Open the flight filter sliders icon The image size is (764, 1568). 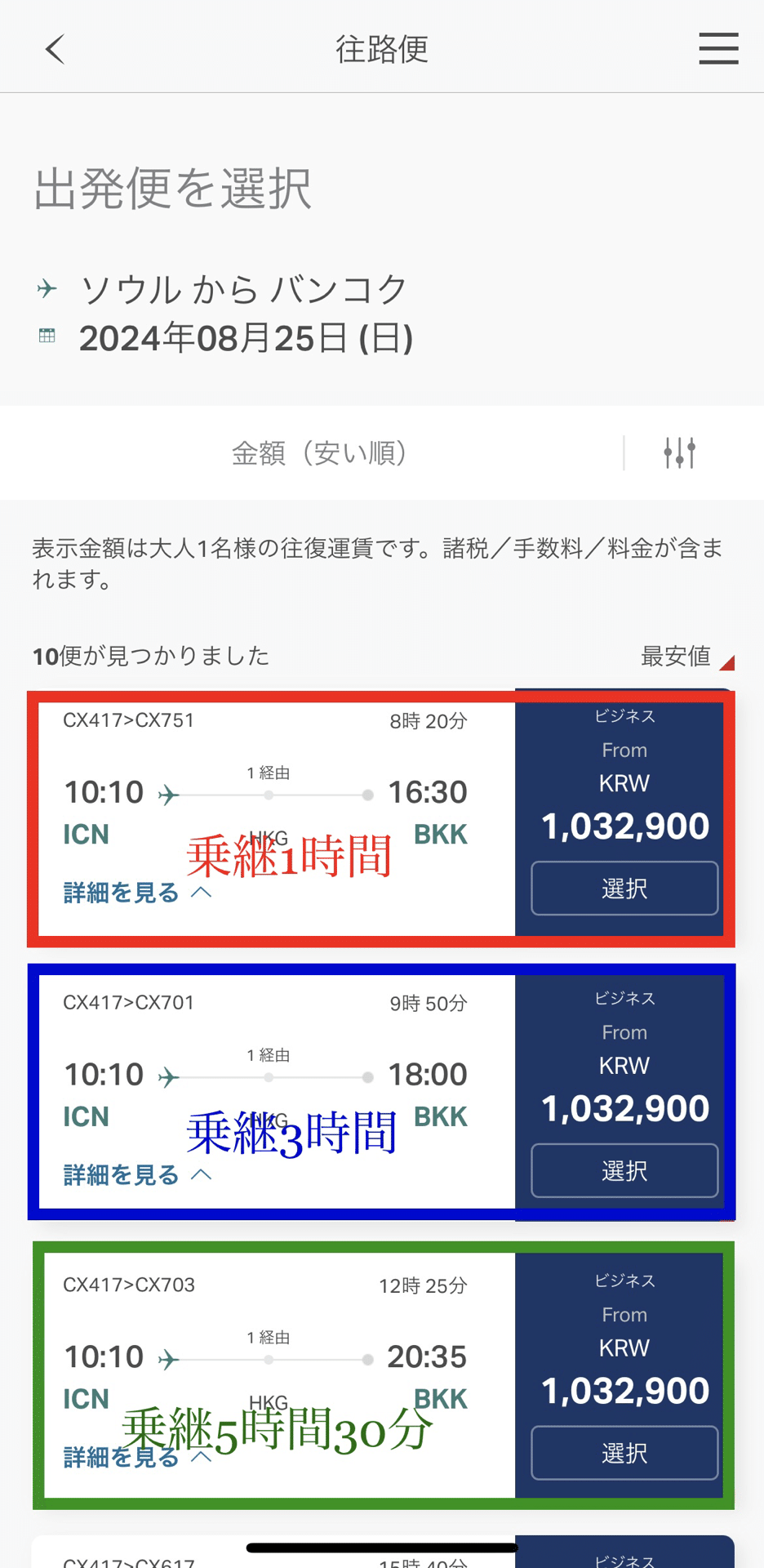pyautogui.click(x=679, y=452)
